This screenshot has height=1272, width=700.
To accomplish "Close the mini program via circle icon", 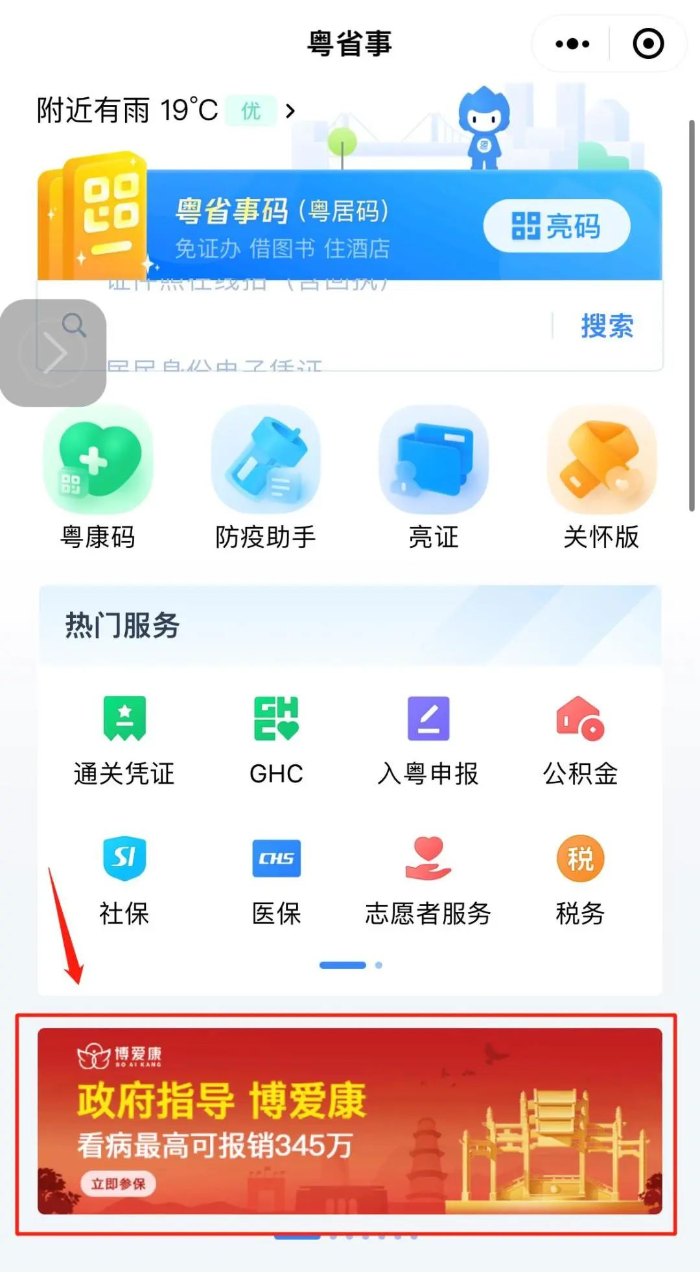I will tap(648, 44).
